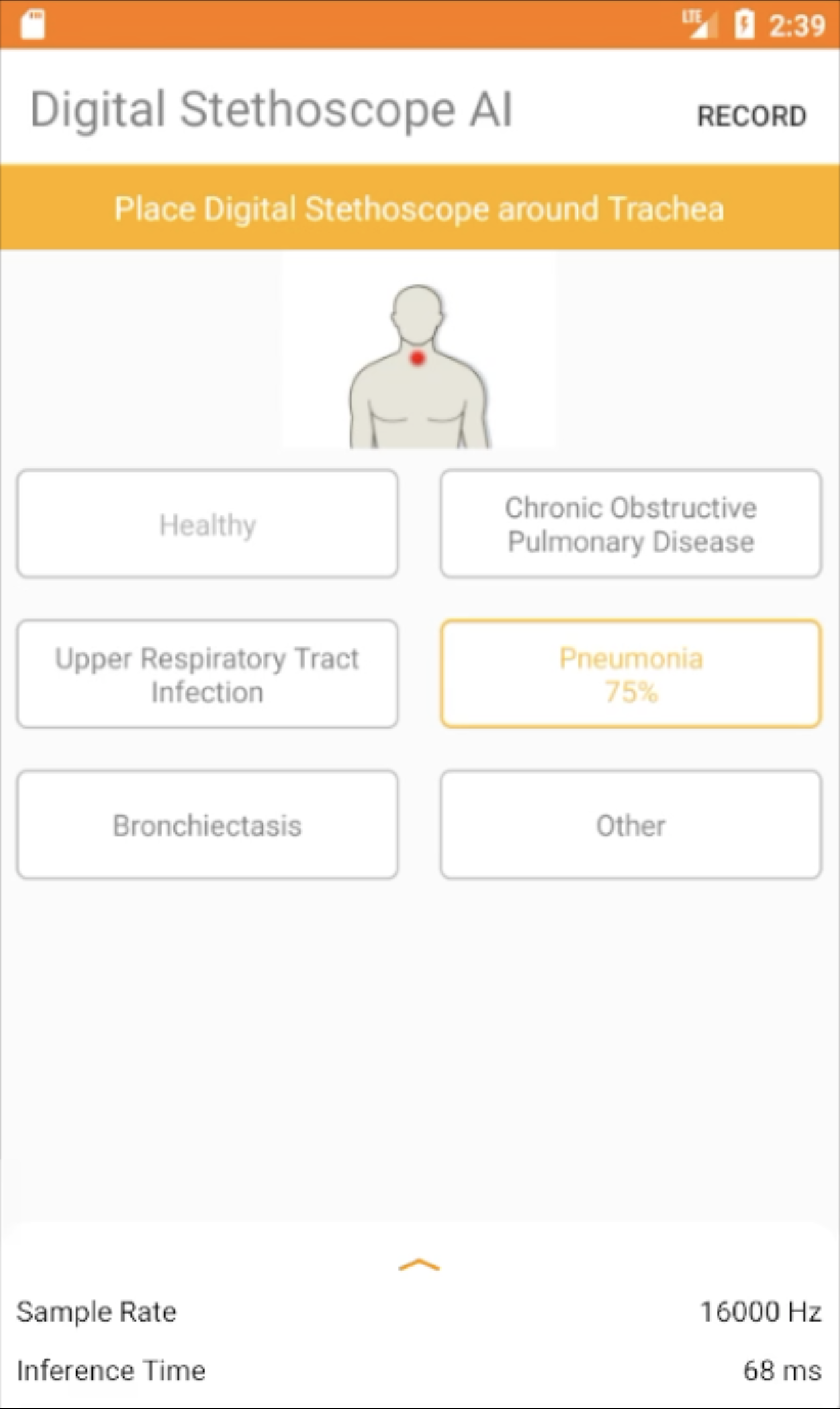Select the Other category
This screenshot has height=1409, width=840.
[x=630, y=825]
